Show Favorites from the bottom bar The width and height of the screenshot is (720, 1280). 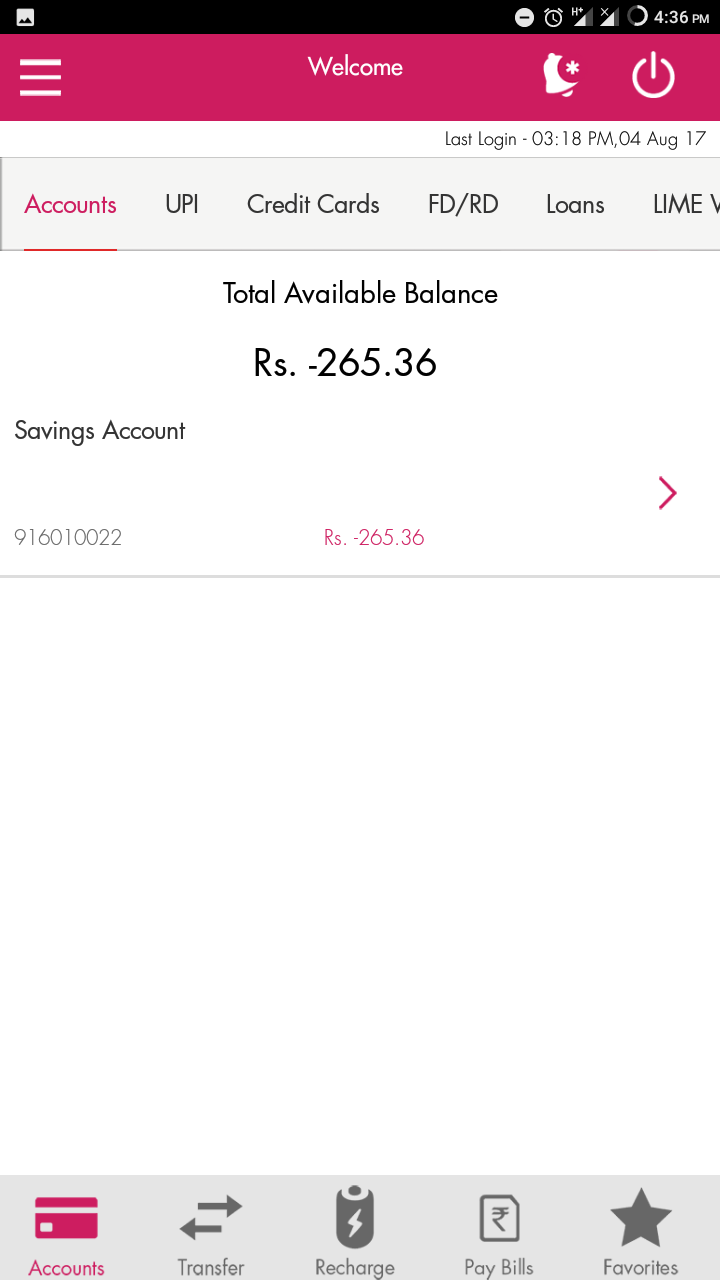(x=641, y=1232)
